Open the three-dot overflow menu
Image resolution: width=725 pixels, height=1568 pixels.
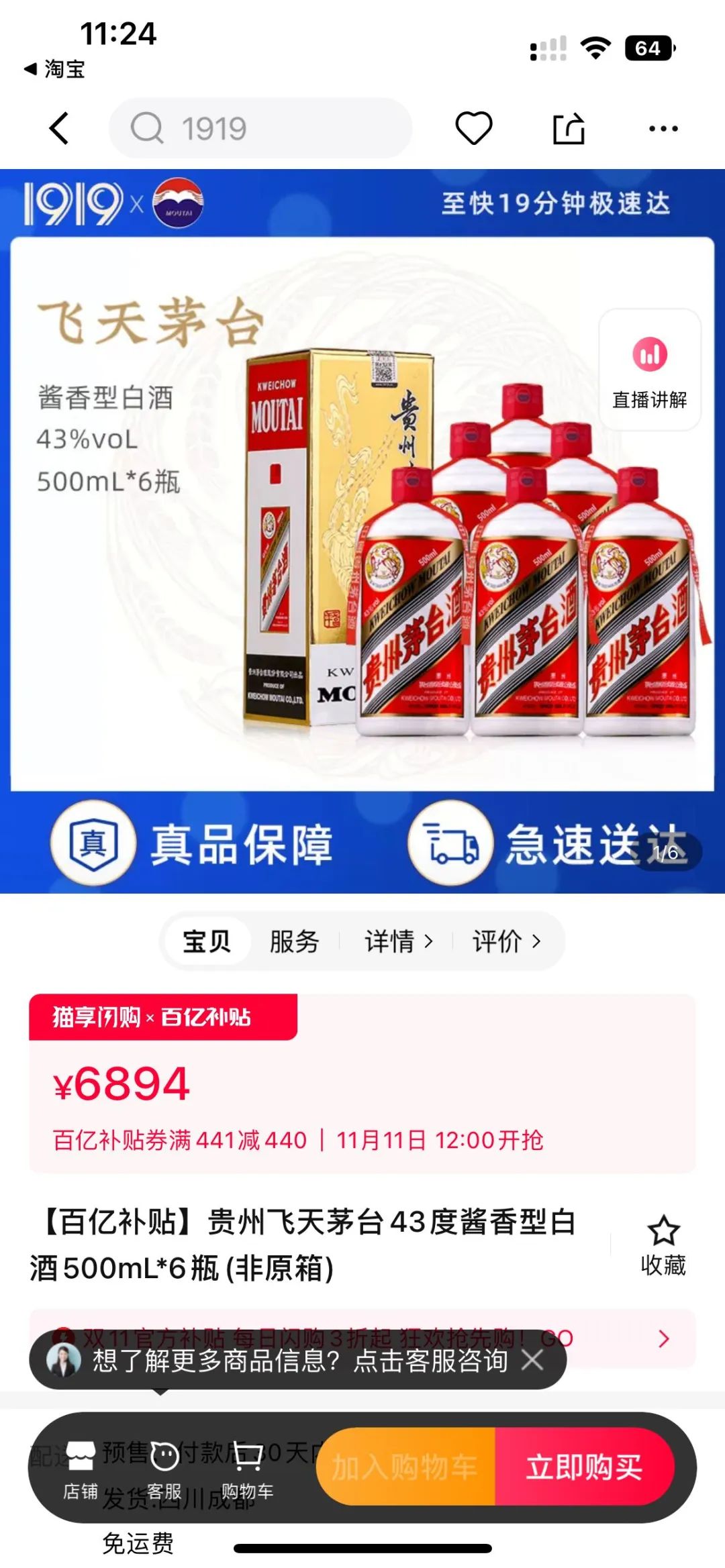point(663,128)
